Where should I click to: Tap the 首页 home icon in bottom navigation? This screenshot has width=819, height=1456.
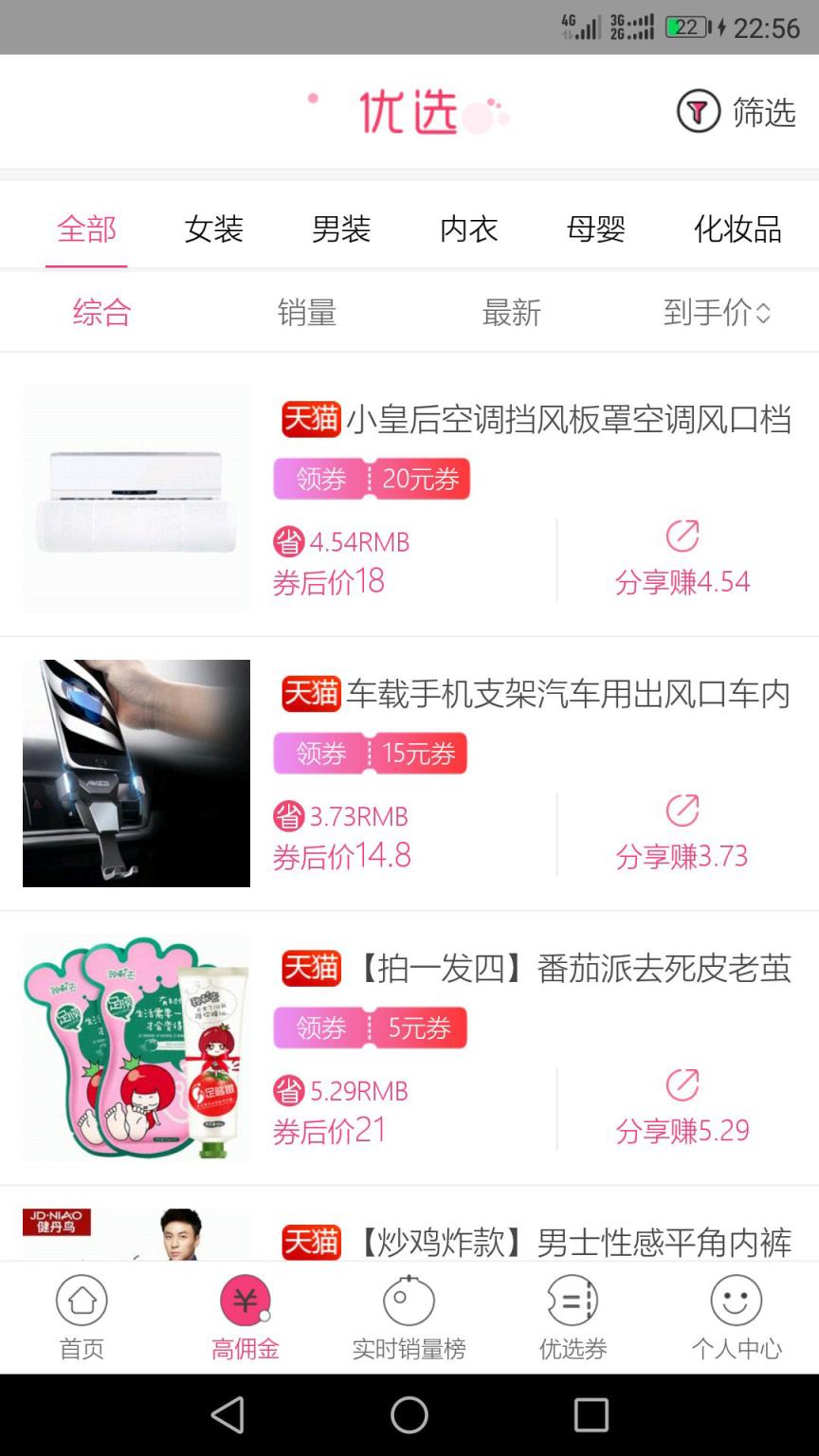(x=82, y=1299)
